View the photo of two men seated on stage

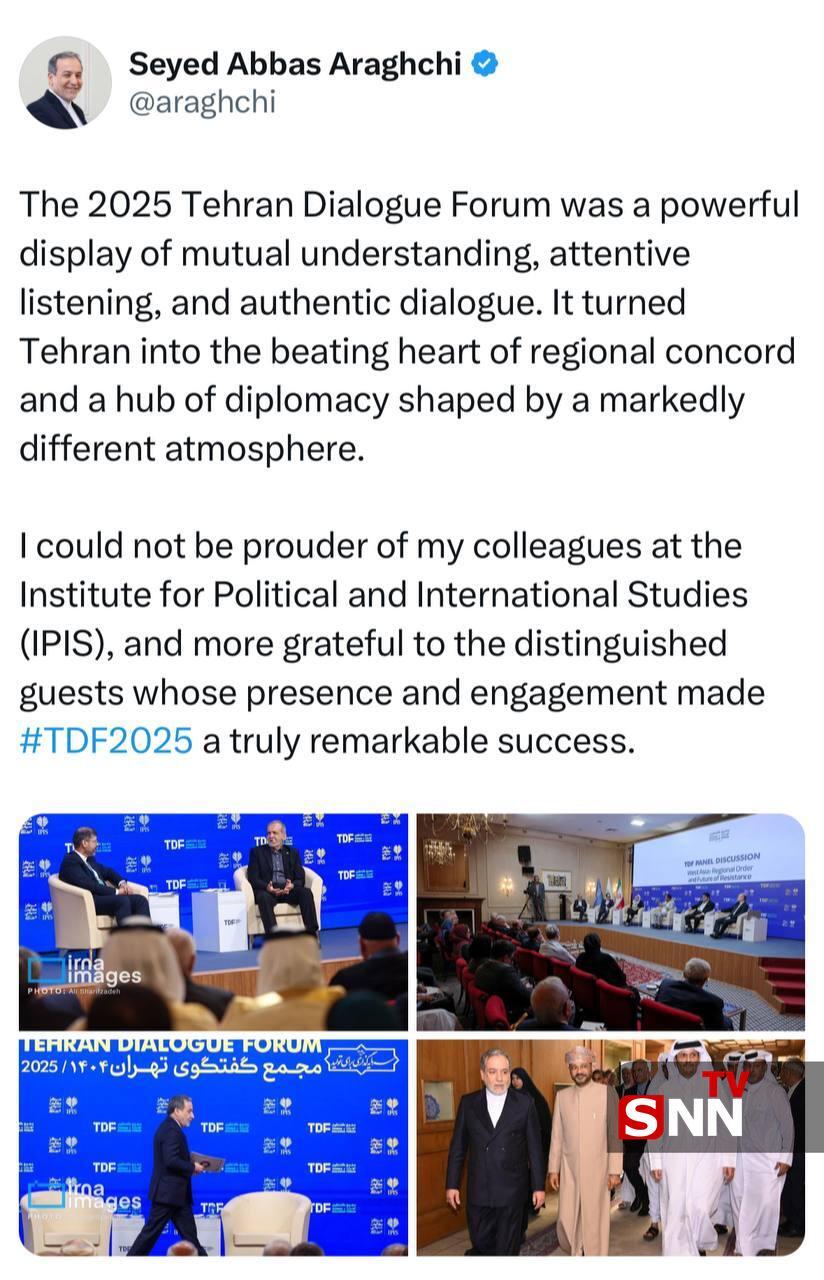213,921
